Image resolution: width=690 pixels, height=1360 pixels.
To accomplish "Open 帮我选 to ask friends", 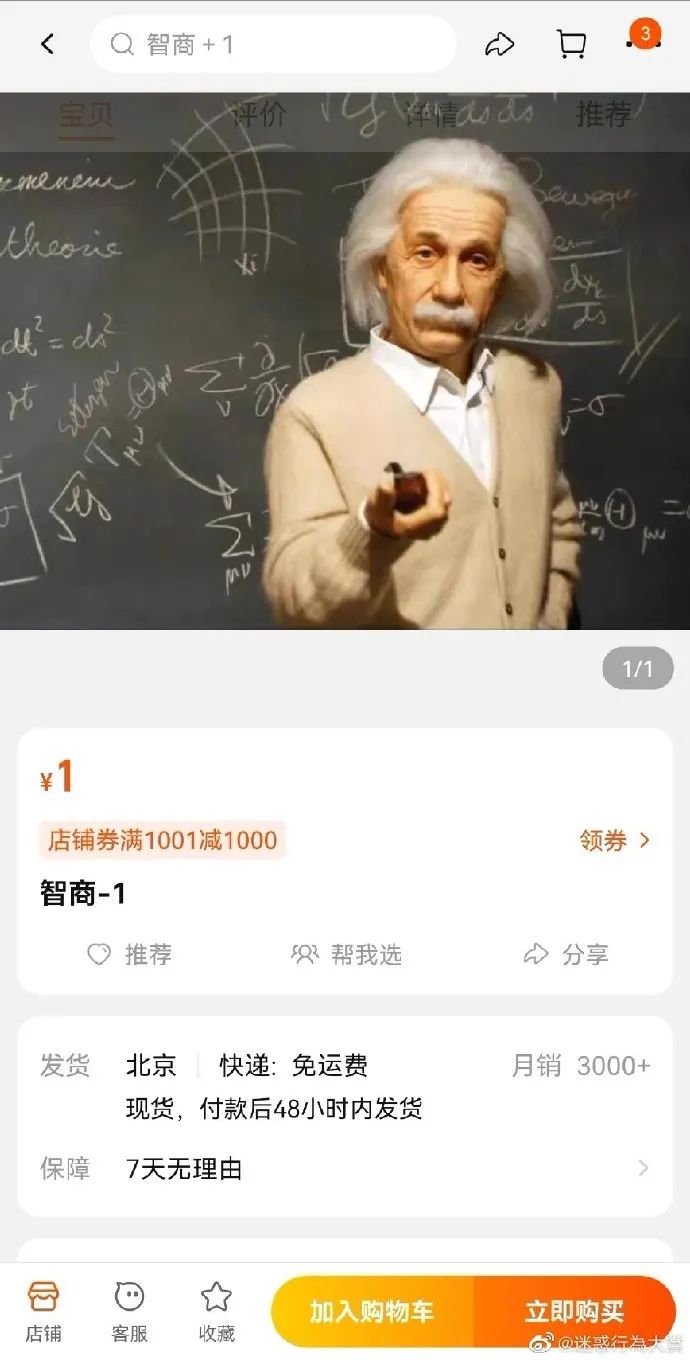I will point(346,954).
